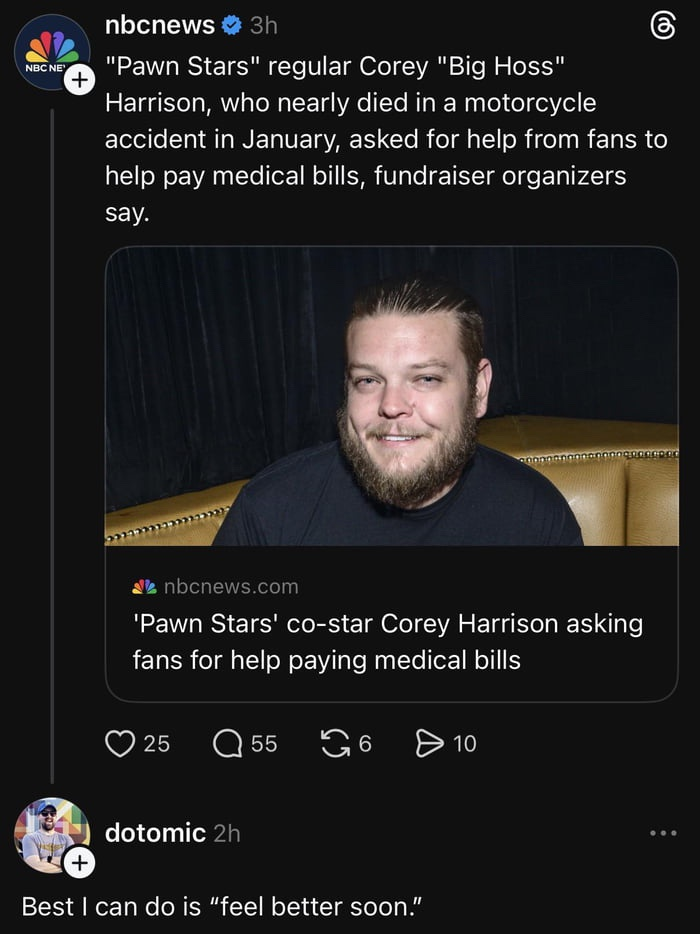Reply to the nbcnews post

pos(230,743)
